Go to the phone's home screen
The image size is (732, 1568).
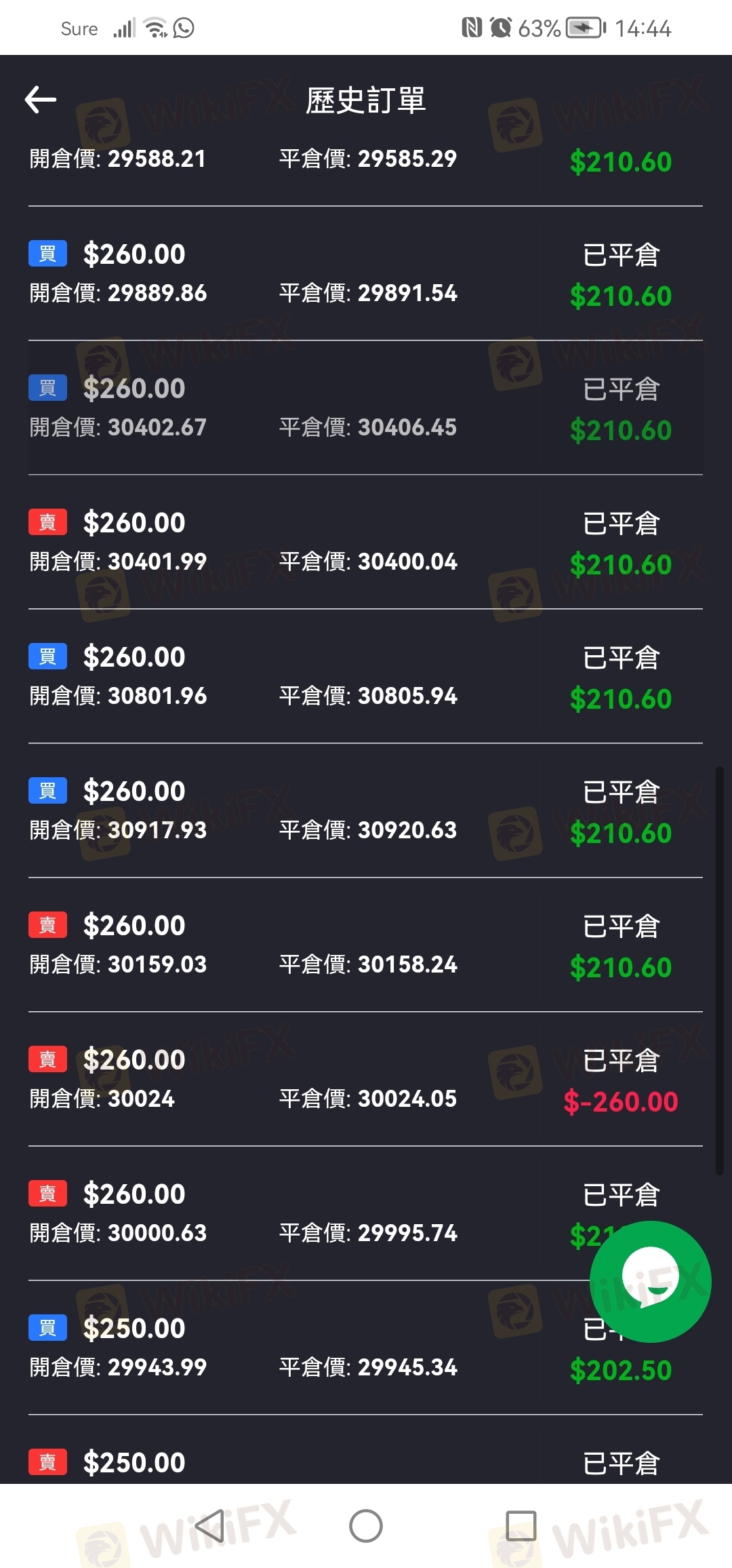366,1526
